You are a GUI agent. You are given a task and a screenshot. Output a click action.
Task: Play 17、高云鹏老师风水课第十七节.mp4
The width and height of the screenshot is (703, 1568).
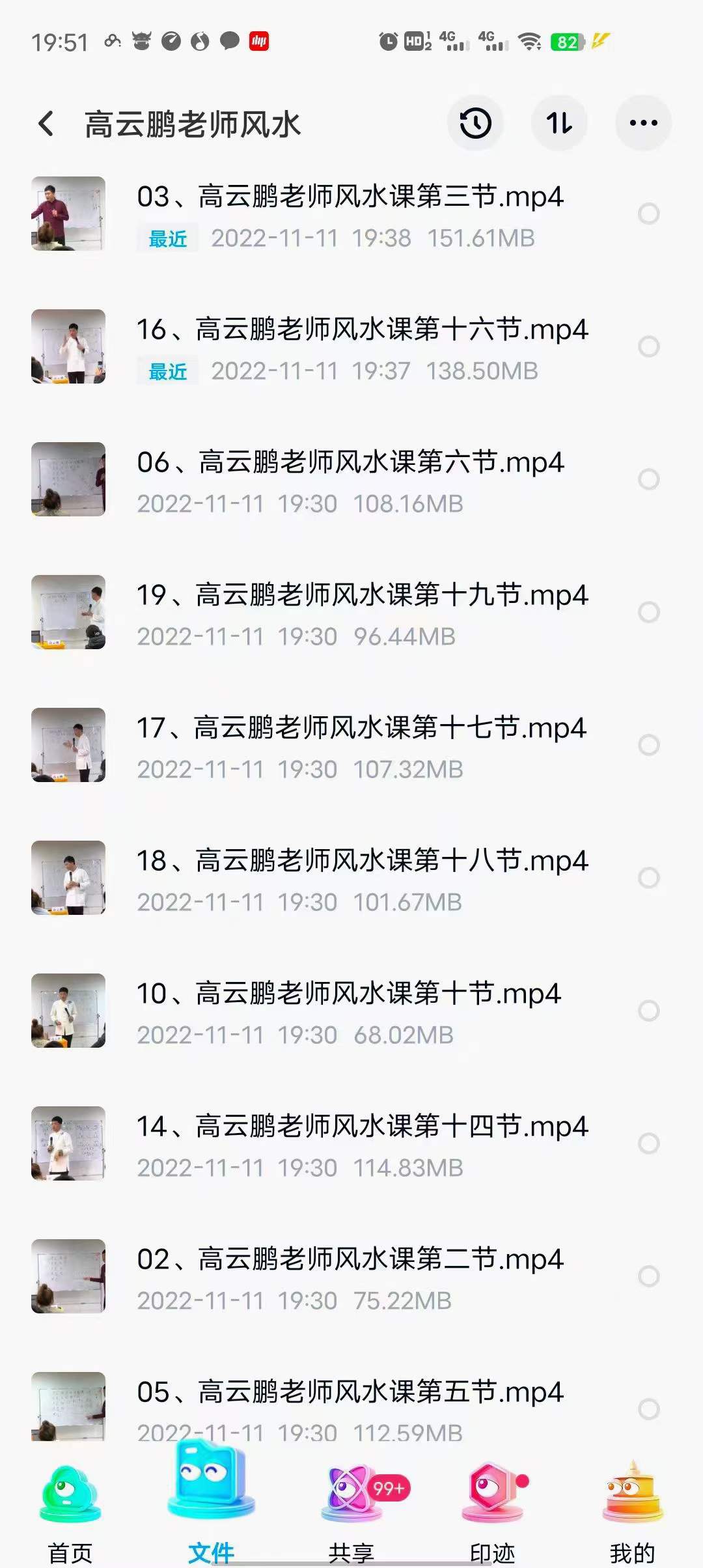(361, 728)
